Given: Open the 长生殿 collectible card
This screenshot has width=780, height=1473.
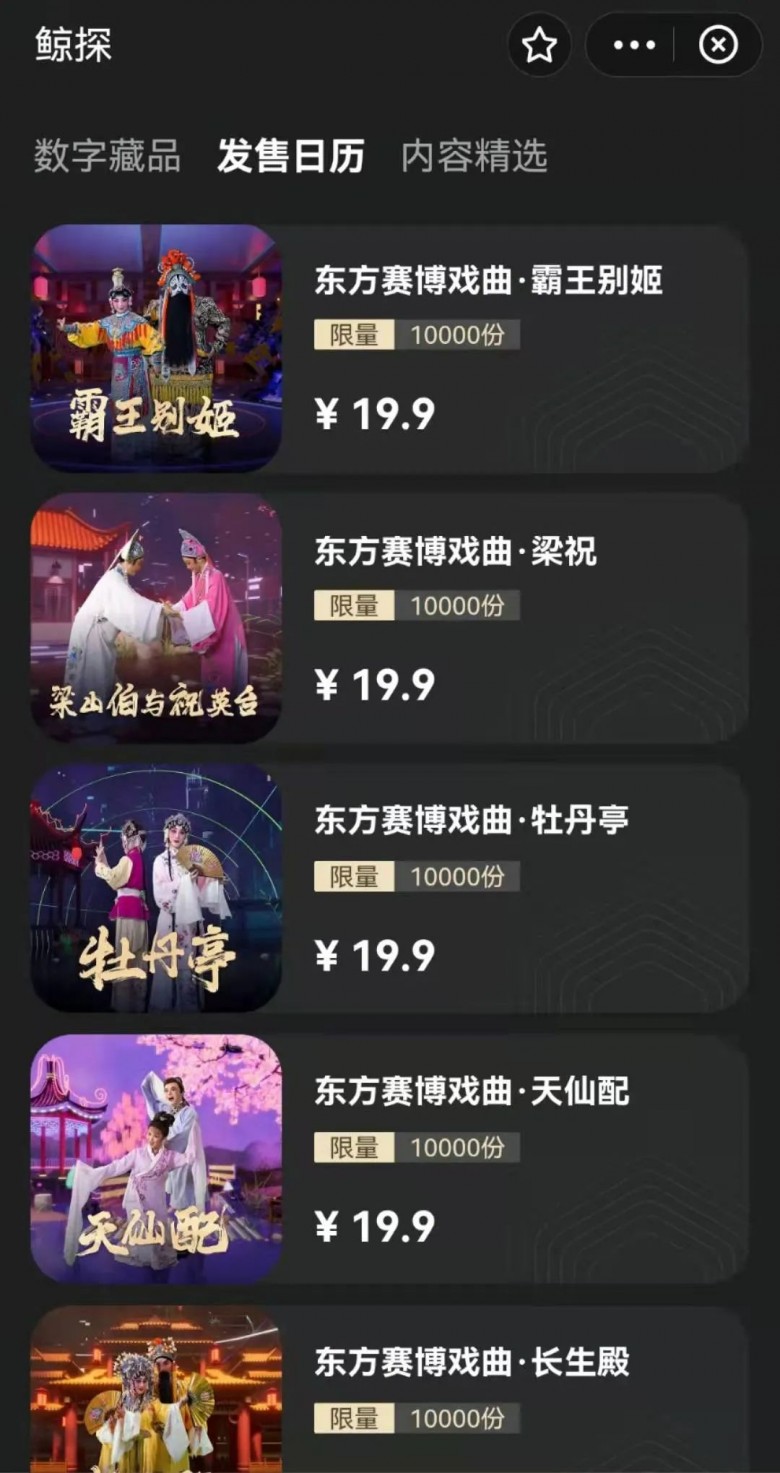Looking at the screenshot, I should 390,1390.
